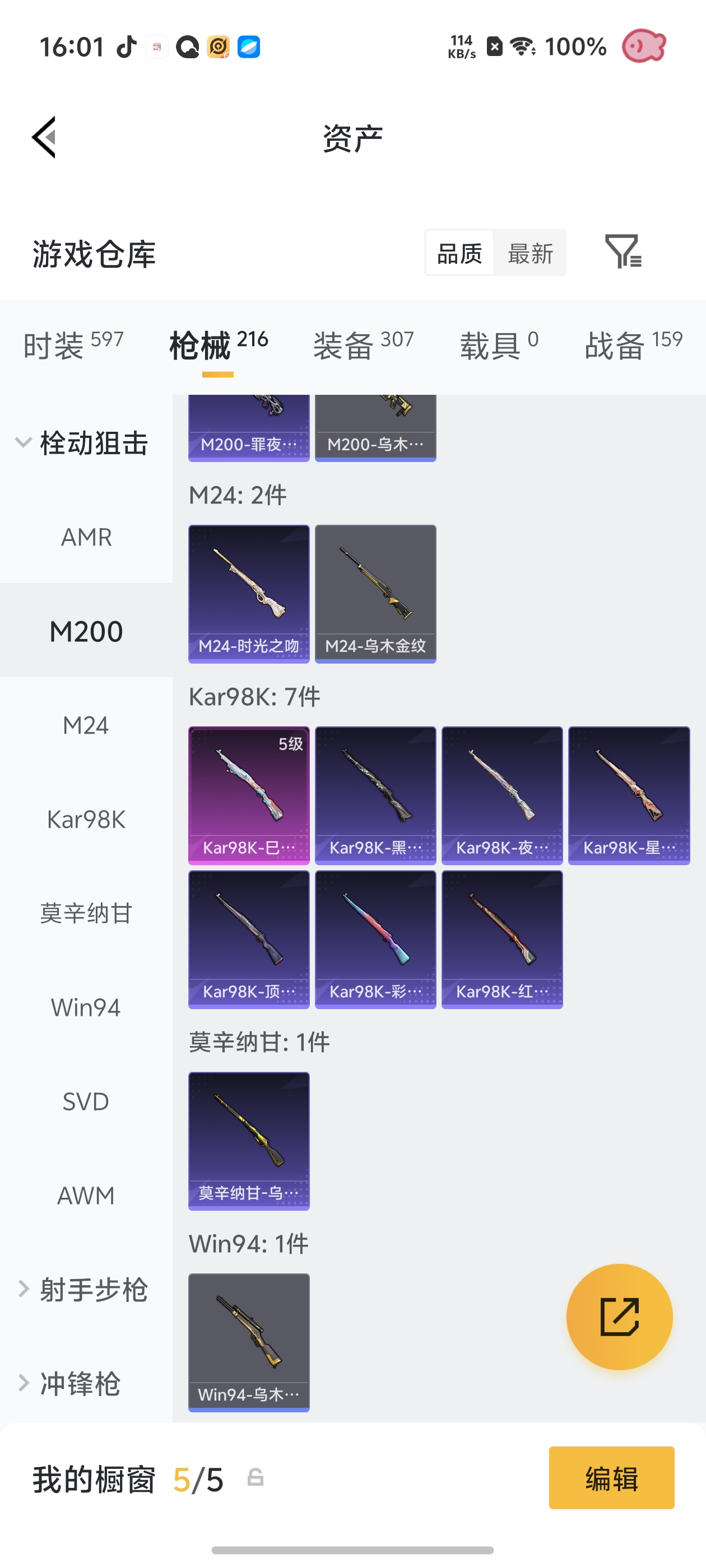Go back using the top-left arrow
Image resolution: width=706 pixels, height=1568 pixels.
(x=44, y=137)
